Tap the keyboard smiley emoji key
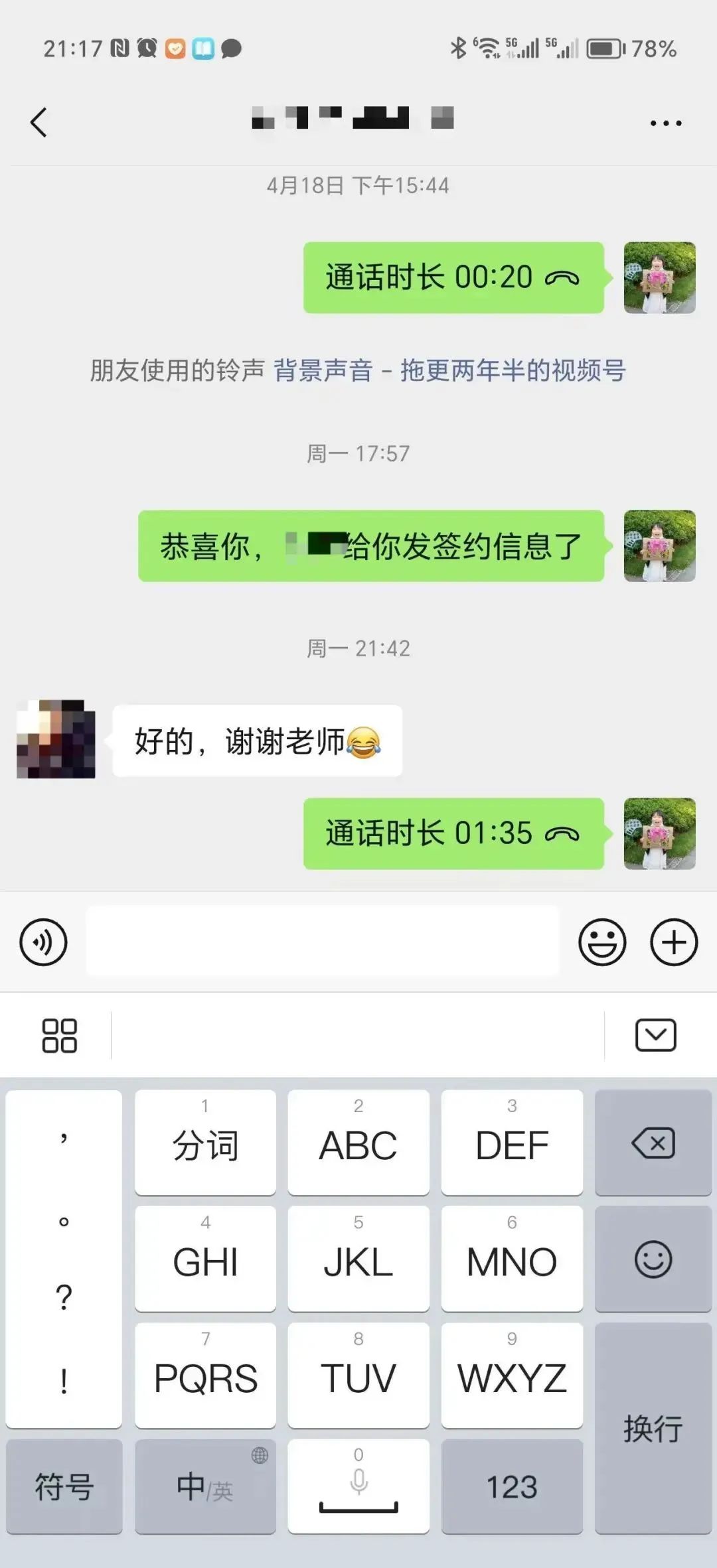 653,1259
